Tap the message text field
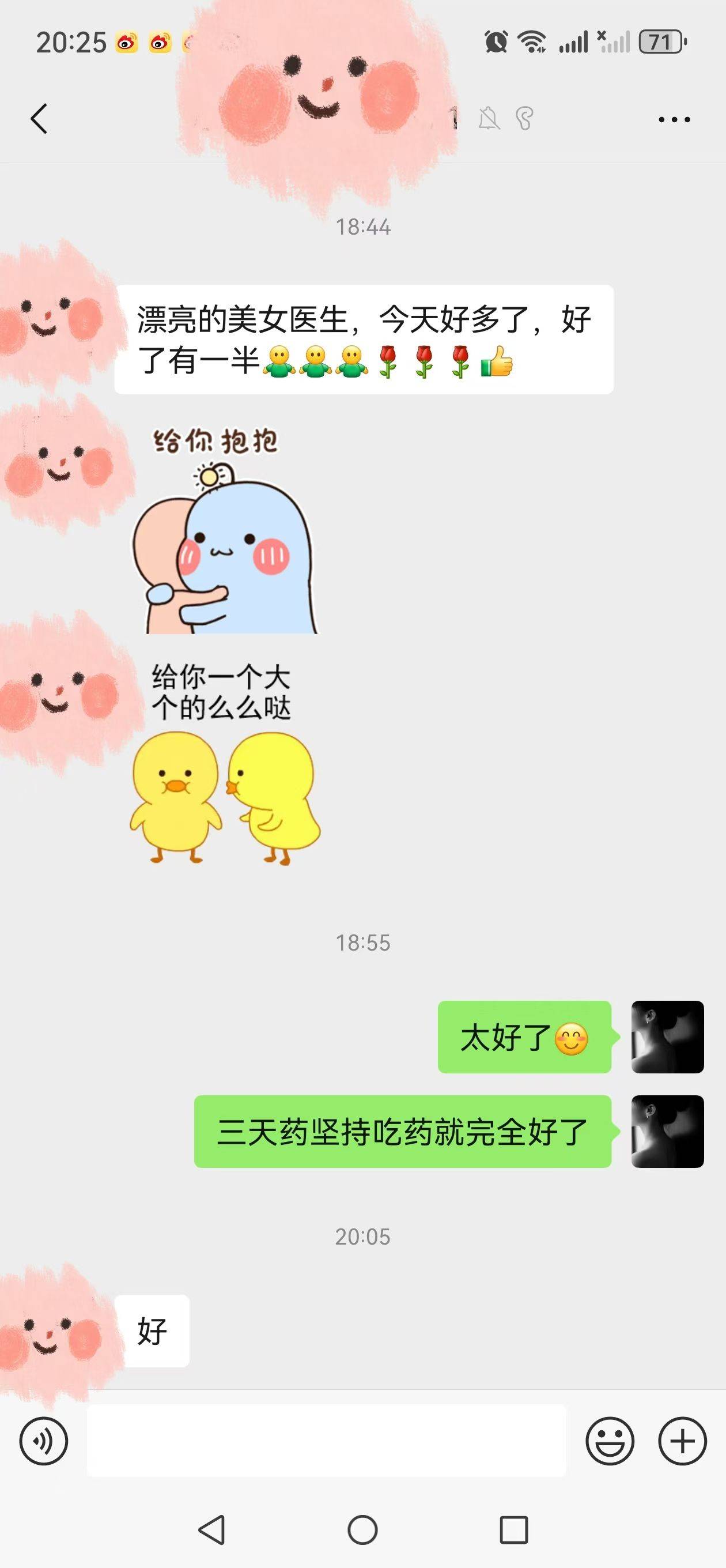 [x=326, y=1440]
